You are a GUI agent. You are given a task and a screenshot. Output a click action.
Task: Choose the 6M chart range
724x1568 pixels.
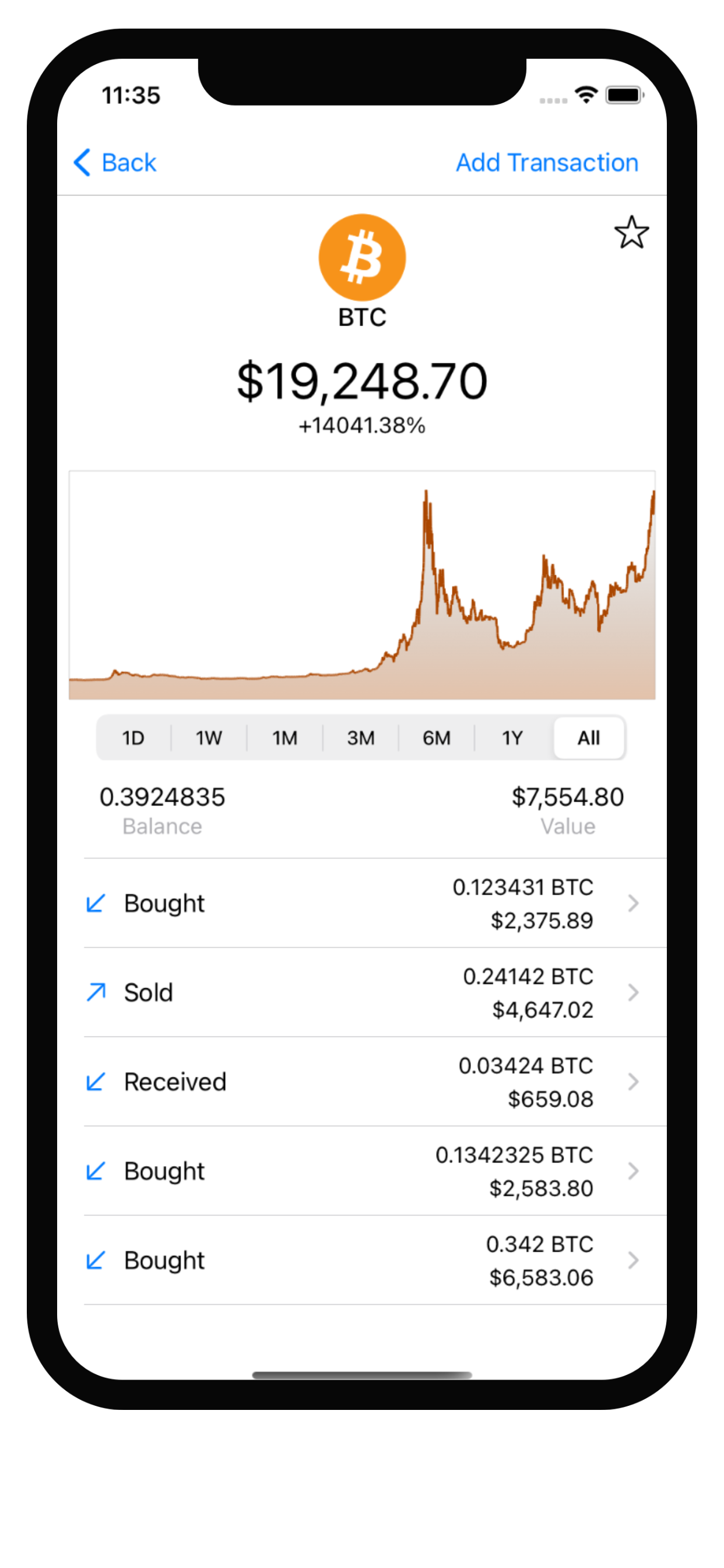click(x=436, y=738)
